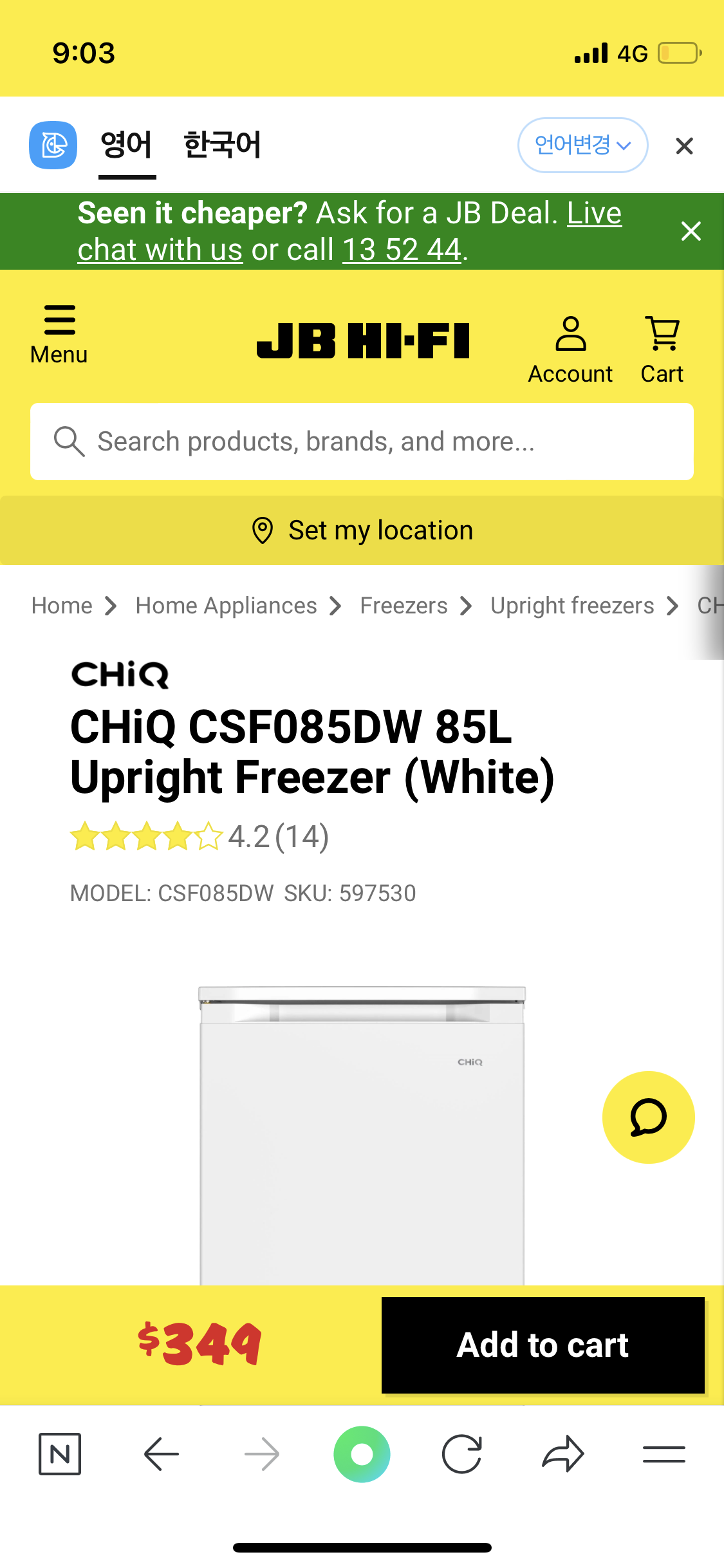Open the 4.2 star rating reviews

coord(200,837)
